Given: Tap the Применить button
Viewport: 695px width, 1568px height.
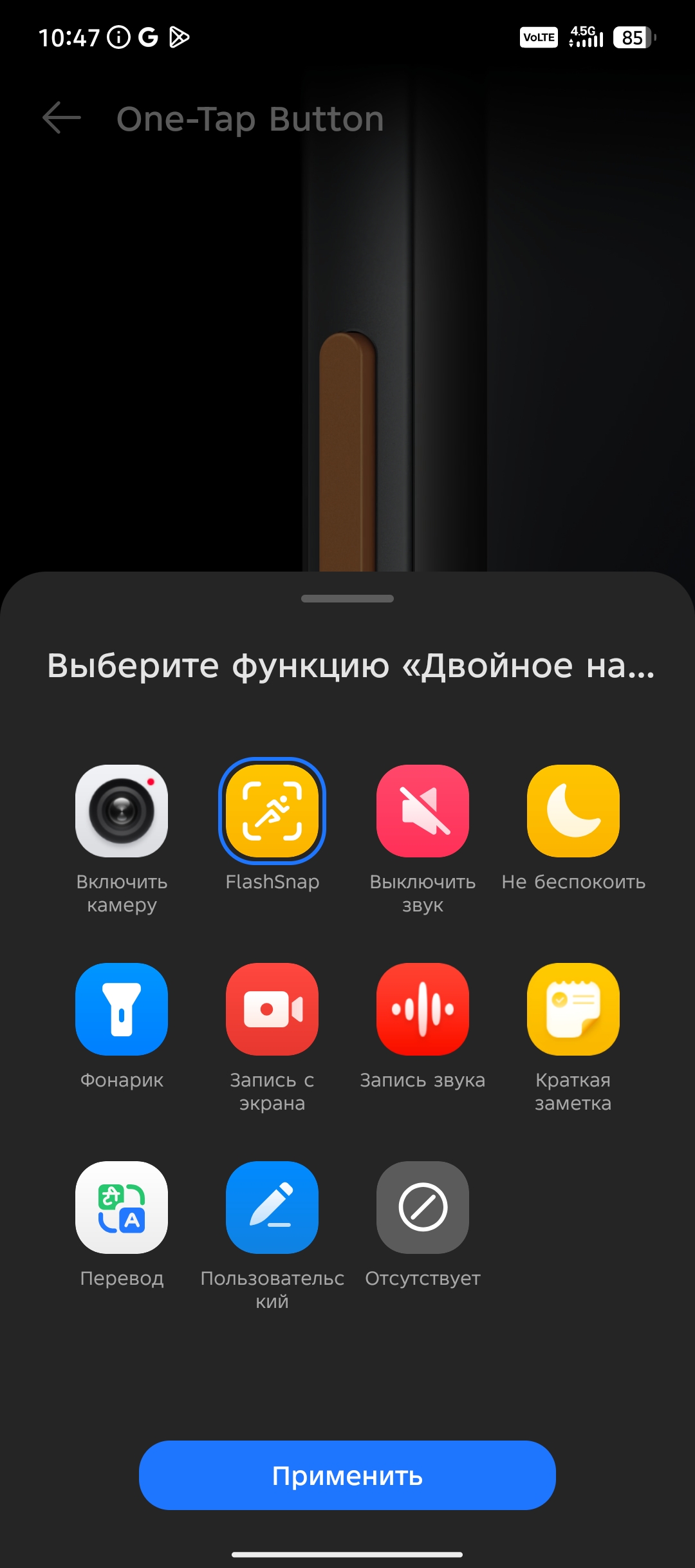Looking at the screenshot, I should point(347,1475).
